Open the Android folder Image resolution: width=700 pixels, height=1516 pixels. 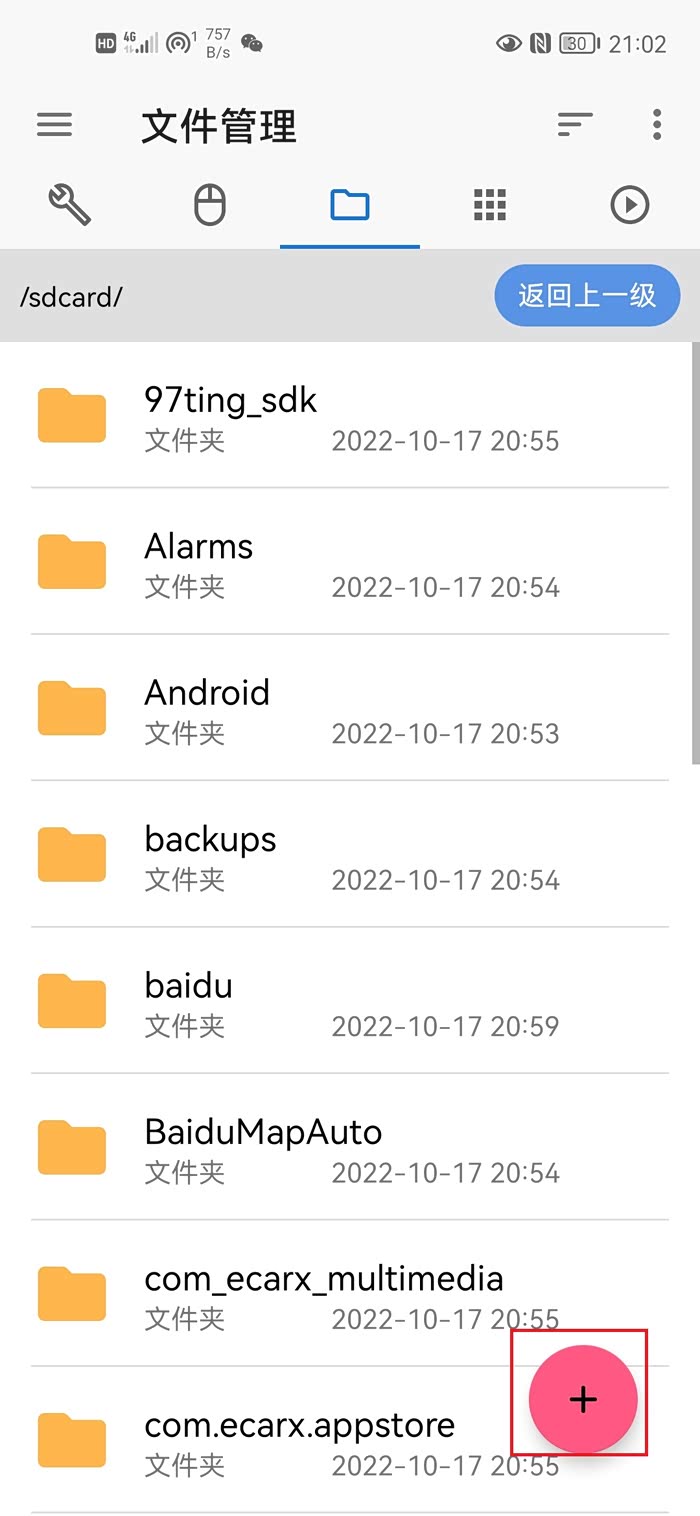tap(350, 708)
